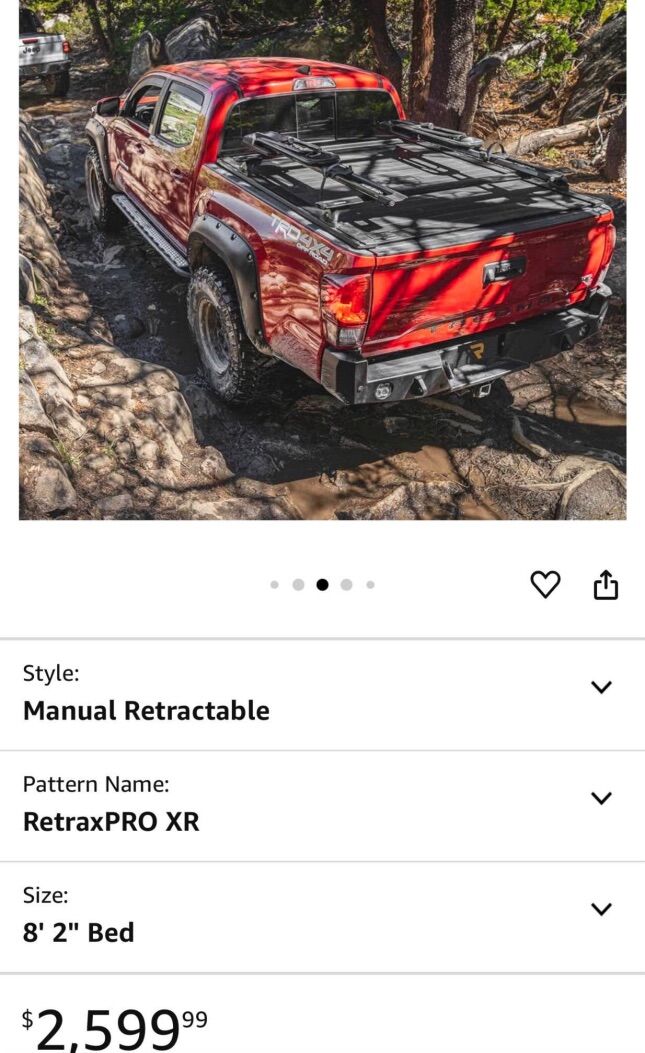Open the Pattern Name selector RetraxPRO XR
Screen dimensions: 645x1053
pyautogui.click(x=600, y=798)
